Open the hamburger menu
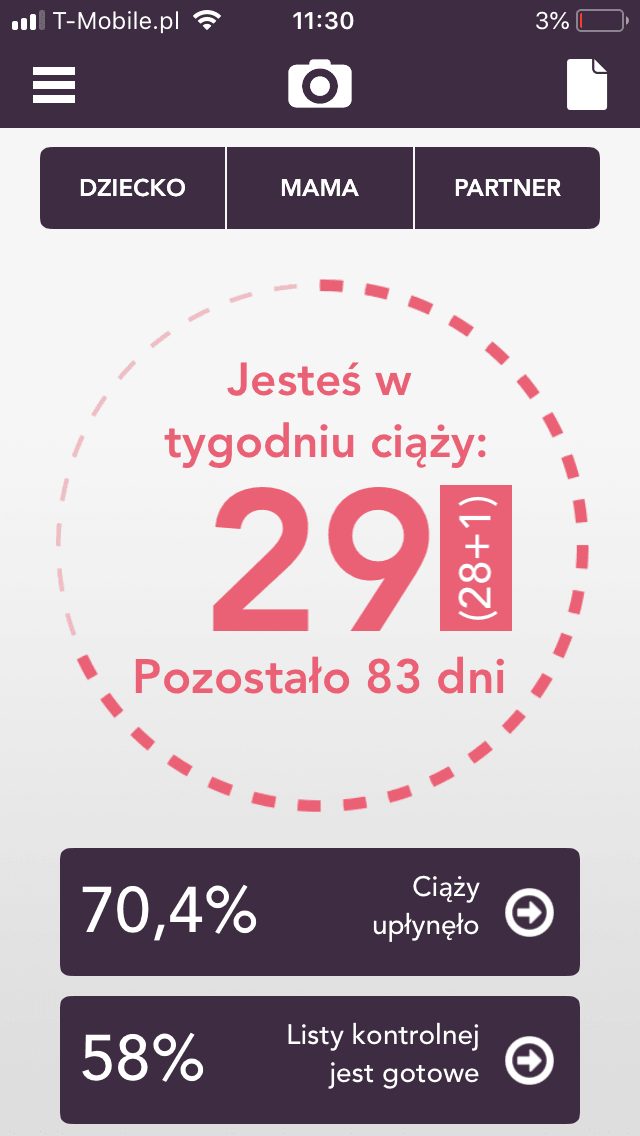This screenshot has width=640, height=1136. [x=54, y=85]
